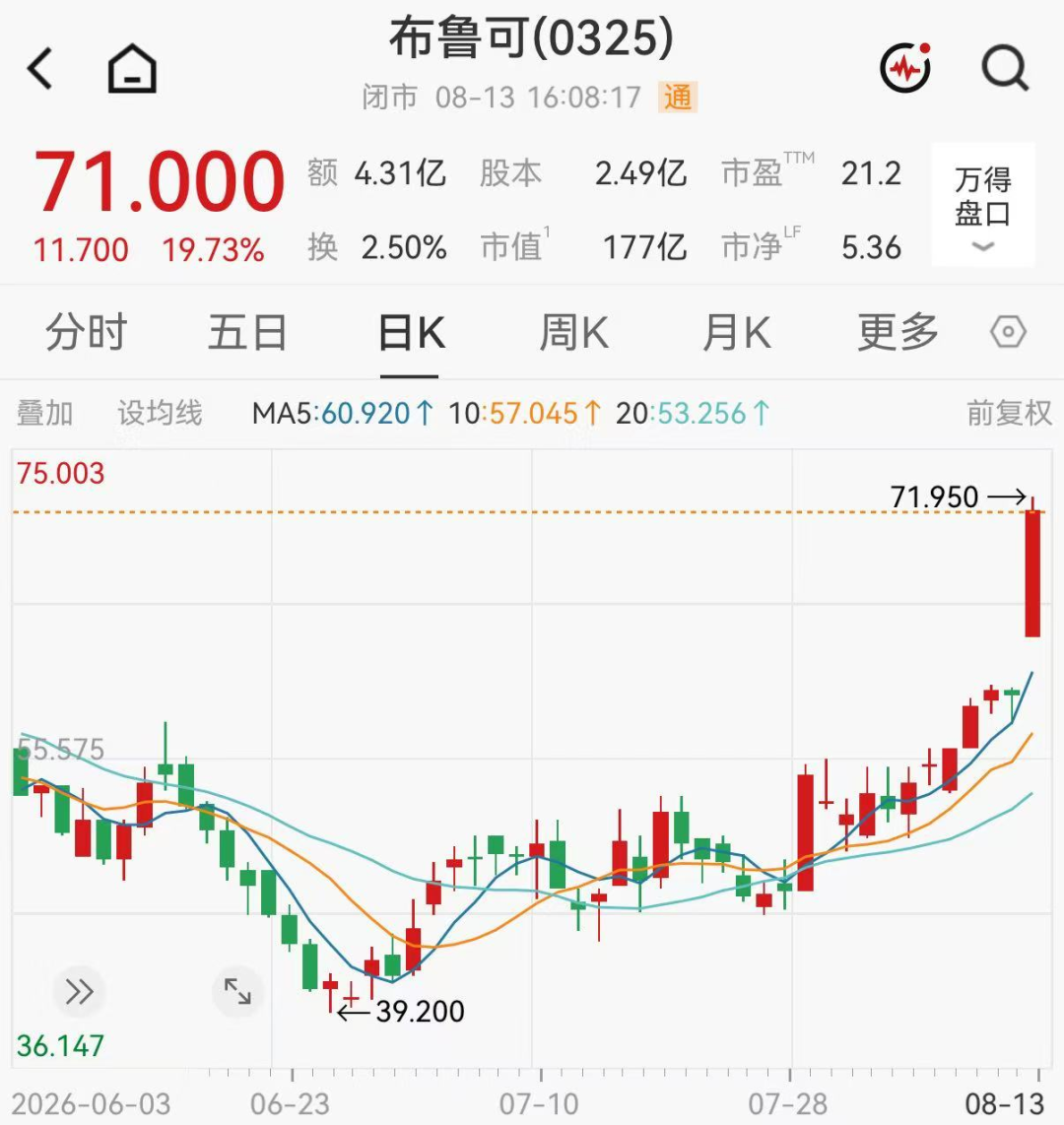The image size is (1064, 1125).
Task: Switch to the 五日 tab
Action: 248,333
